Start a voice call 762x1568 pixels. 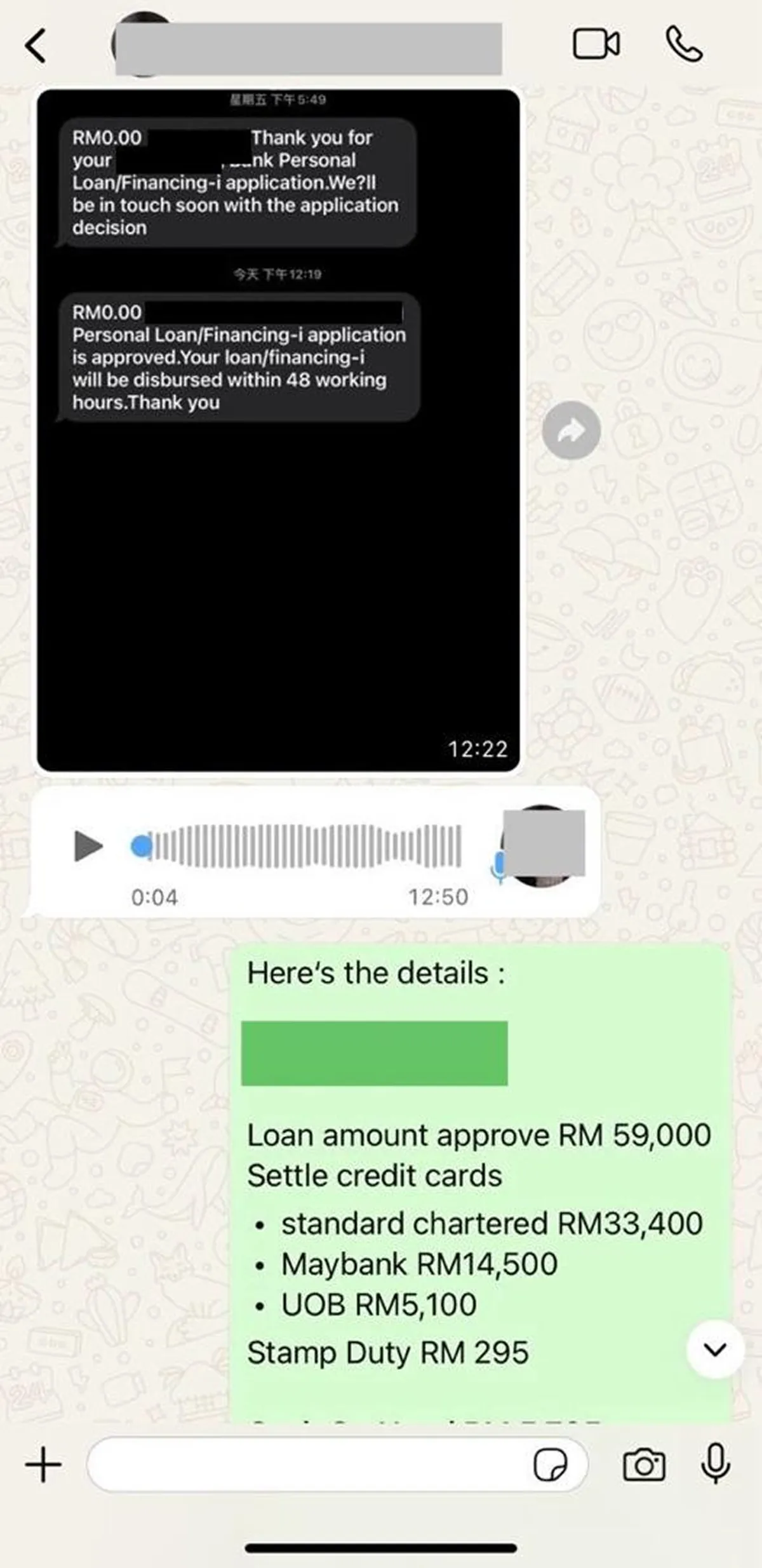pos(684,44)
